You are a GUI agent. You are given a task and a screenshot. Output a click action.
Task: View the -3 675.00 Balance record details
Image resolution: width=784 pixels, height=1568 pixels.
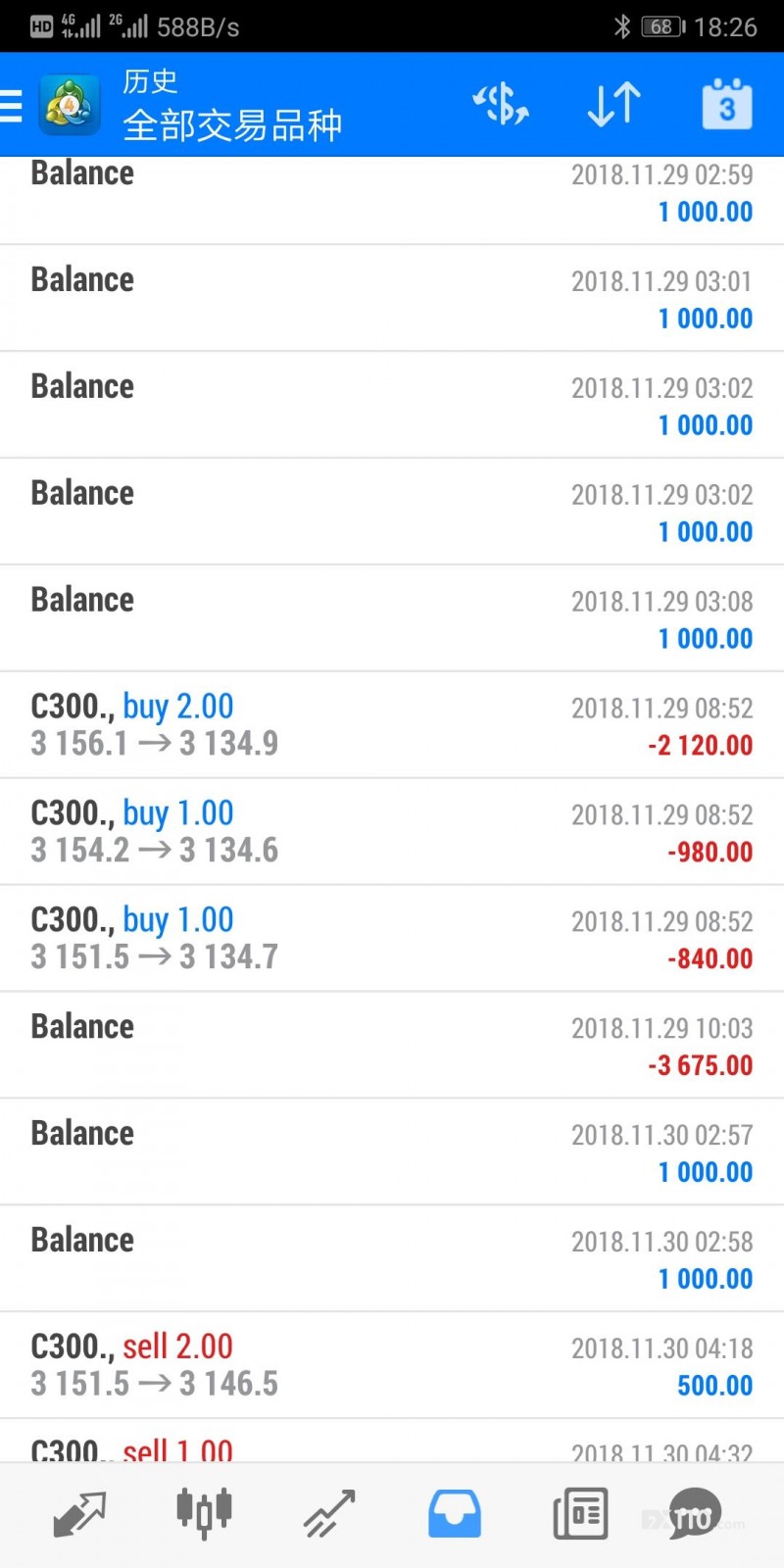[x=392, y=1044]
